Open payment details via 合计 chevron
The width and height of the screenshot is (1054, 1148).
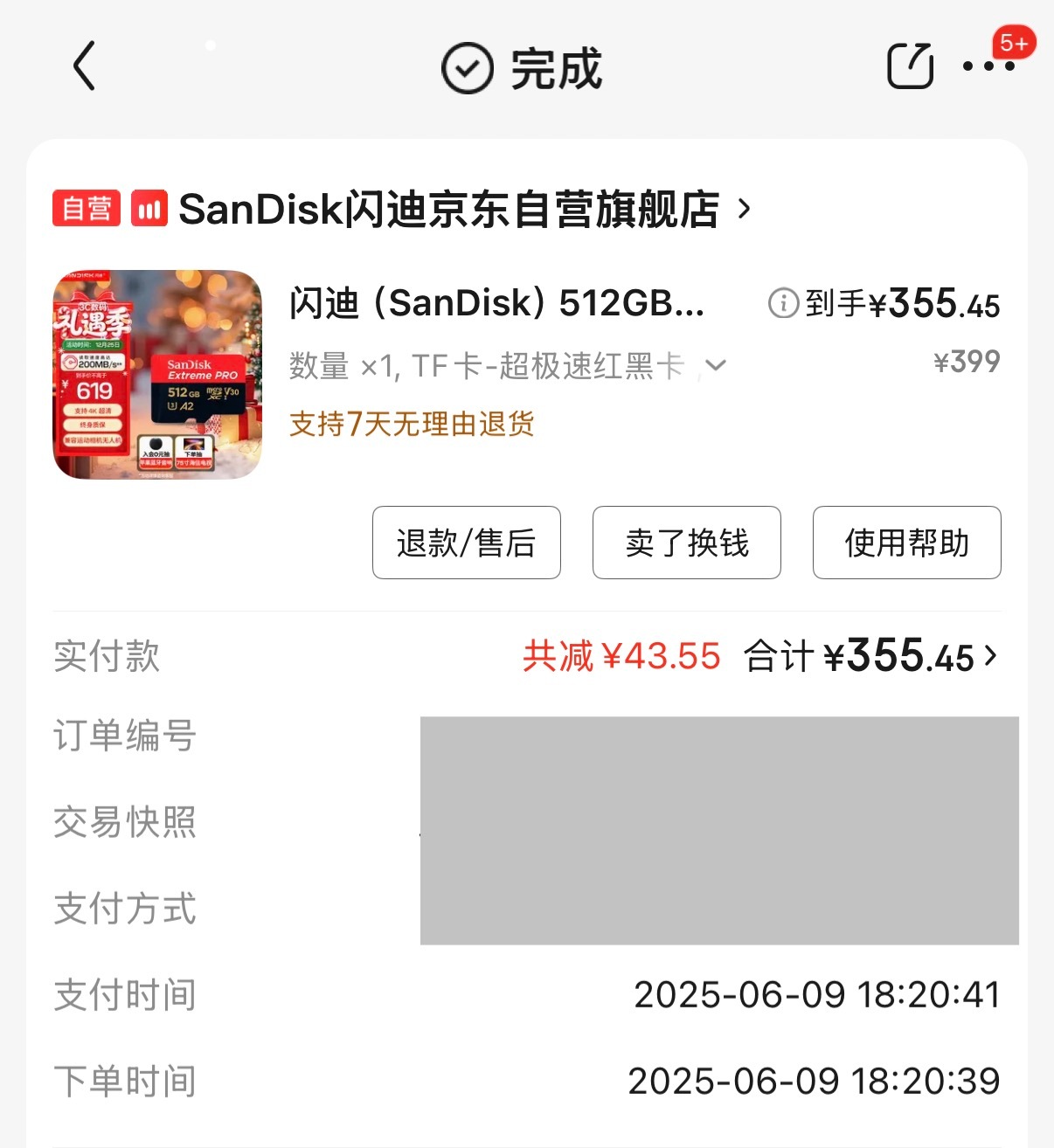point(992,658)
